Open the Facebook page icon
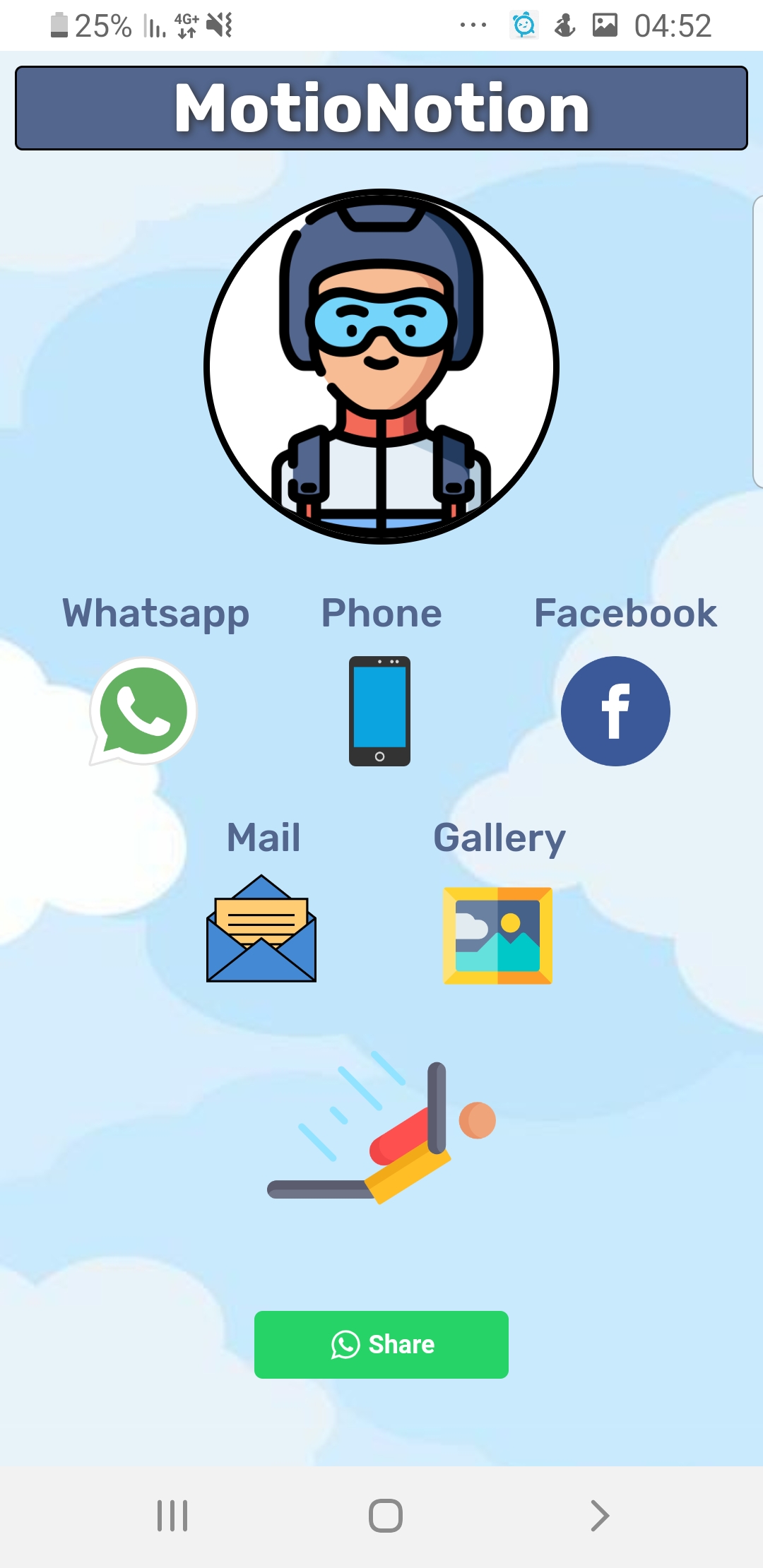The height and width of the screenshot is (1568, 763). point(615,711)
